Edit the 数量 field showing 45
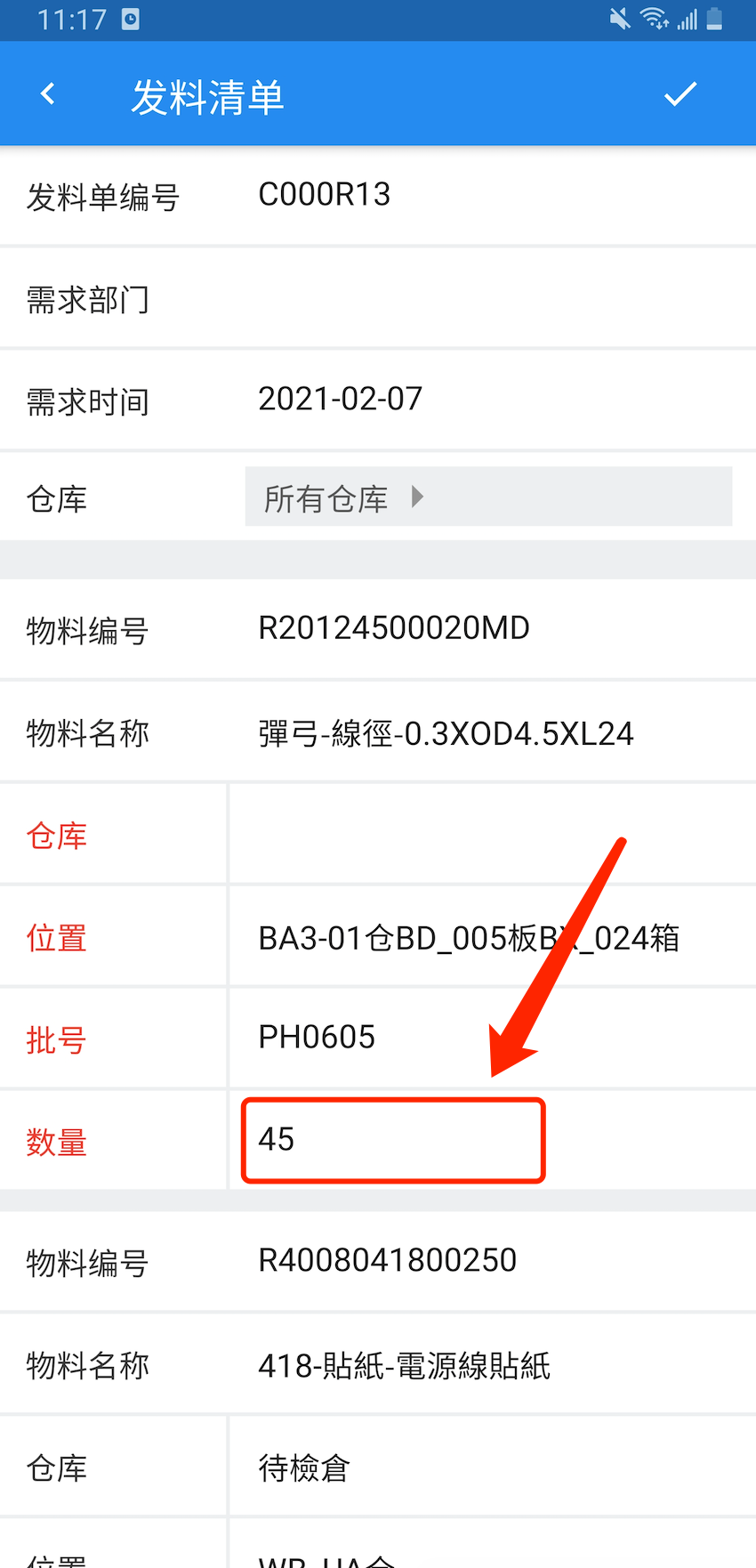756x1568 pixels. (x=392, y=1140)
